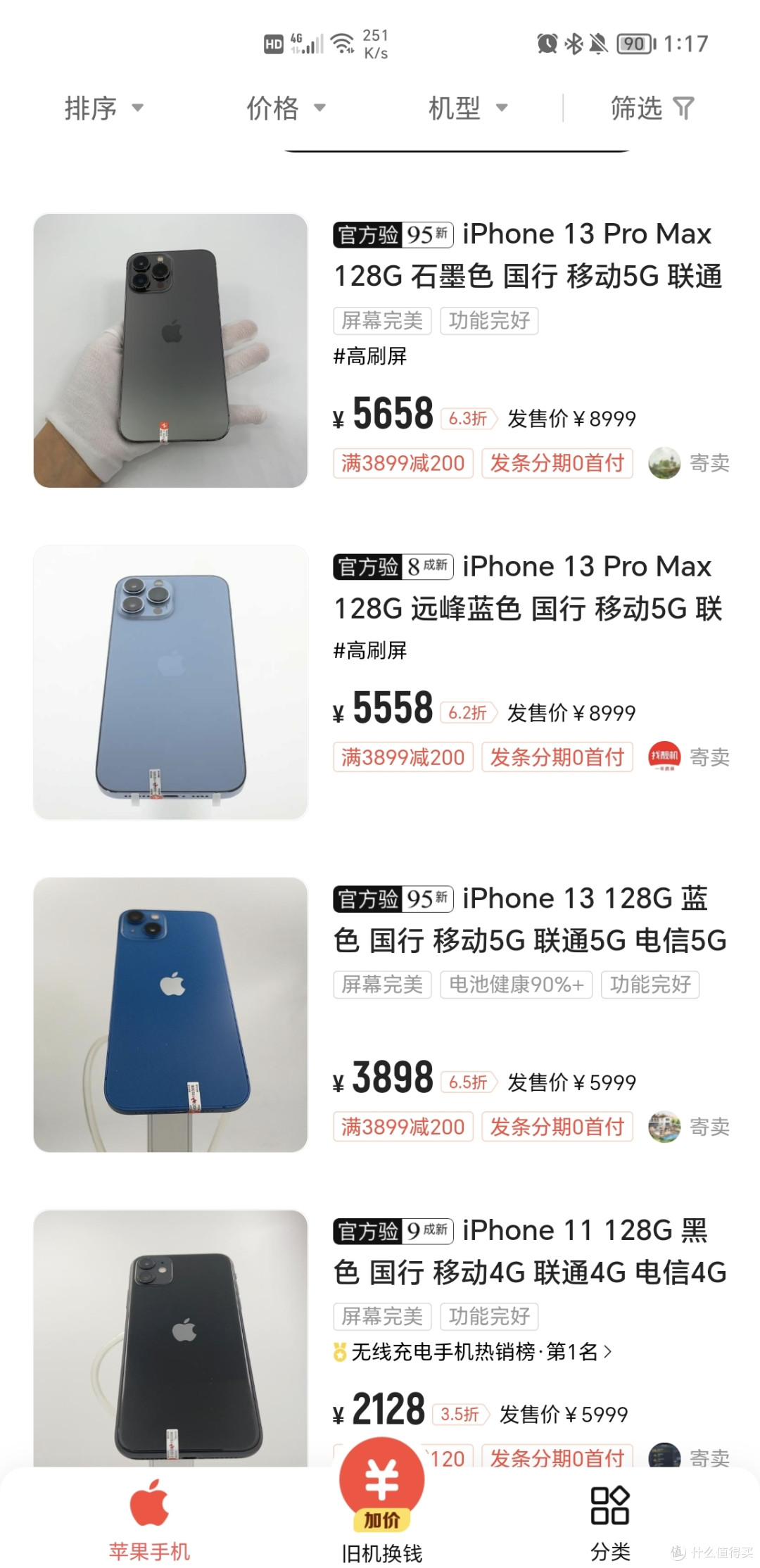Click the seller avatar beside 寄卖 on first listing
Image resolution: width=760 pixels, height=1568 pixels.
(x=664, y=463)
